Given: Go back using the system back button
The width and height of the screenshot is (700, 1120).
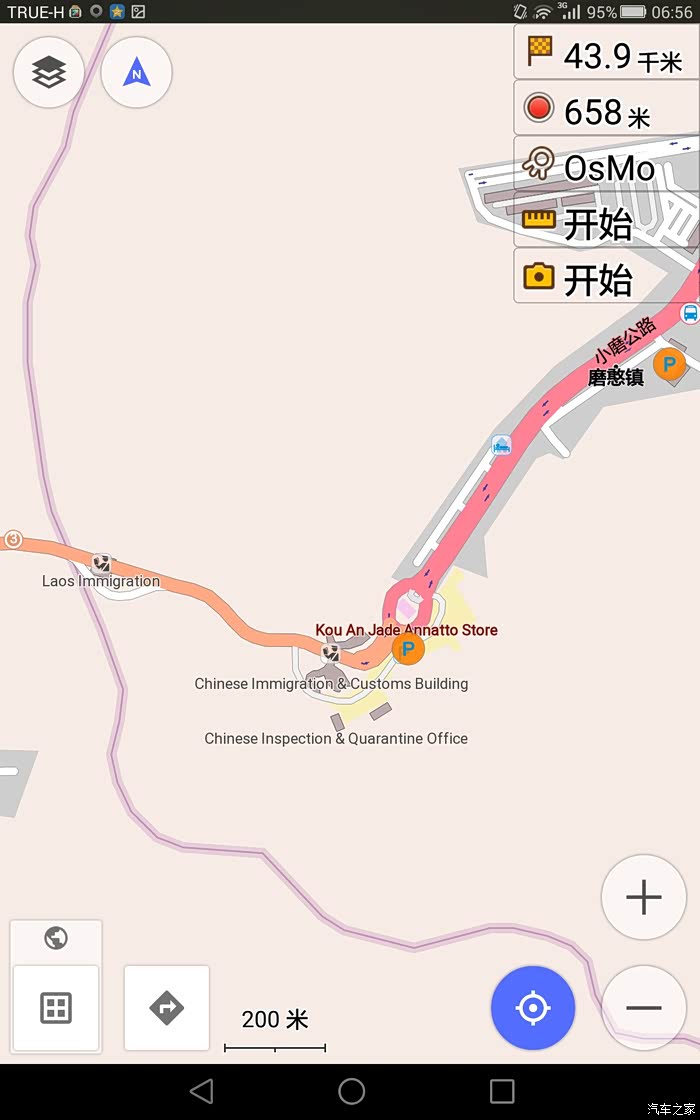Looking at the screenshot, I should pyautogui.click(x=201, y=1091).
